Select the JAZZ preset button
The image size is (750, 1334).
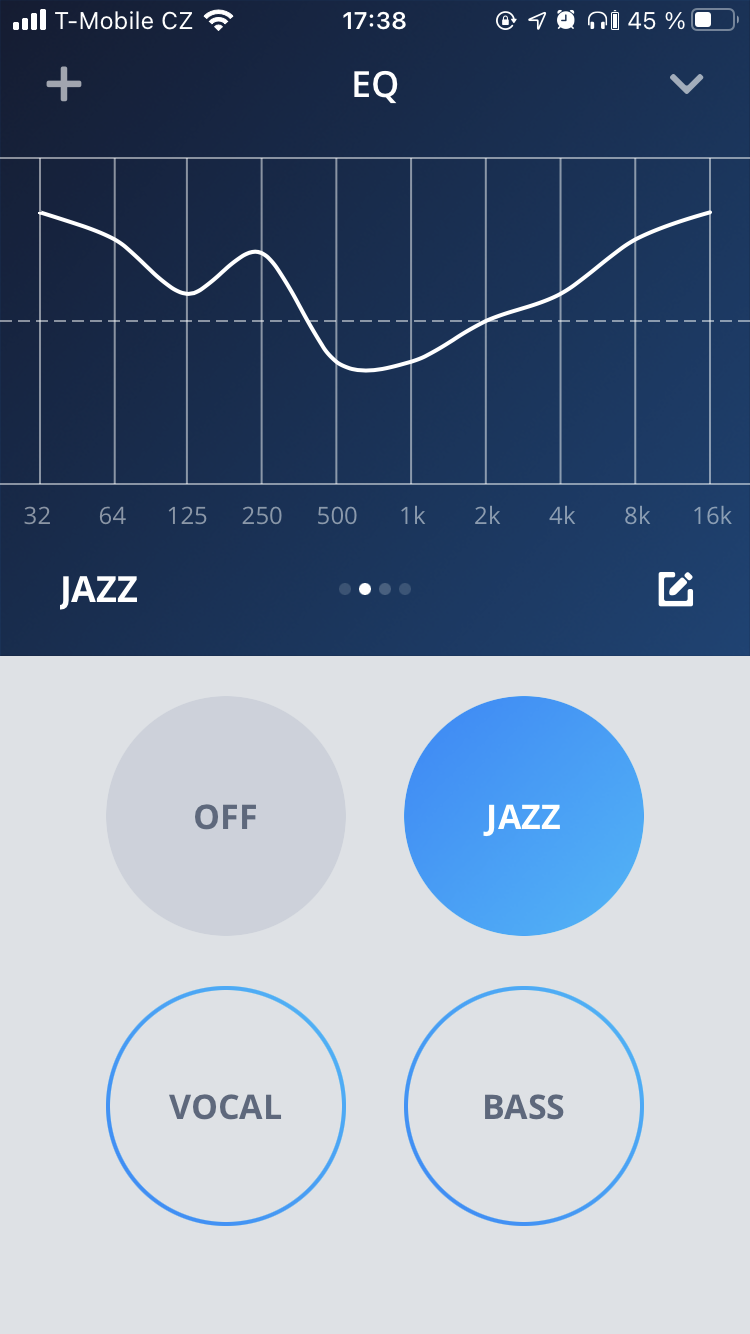pyautogui.click(x=524, y=816)
